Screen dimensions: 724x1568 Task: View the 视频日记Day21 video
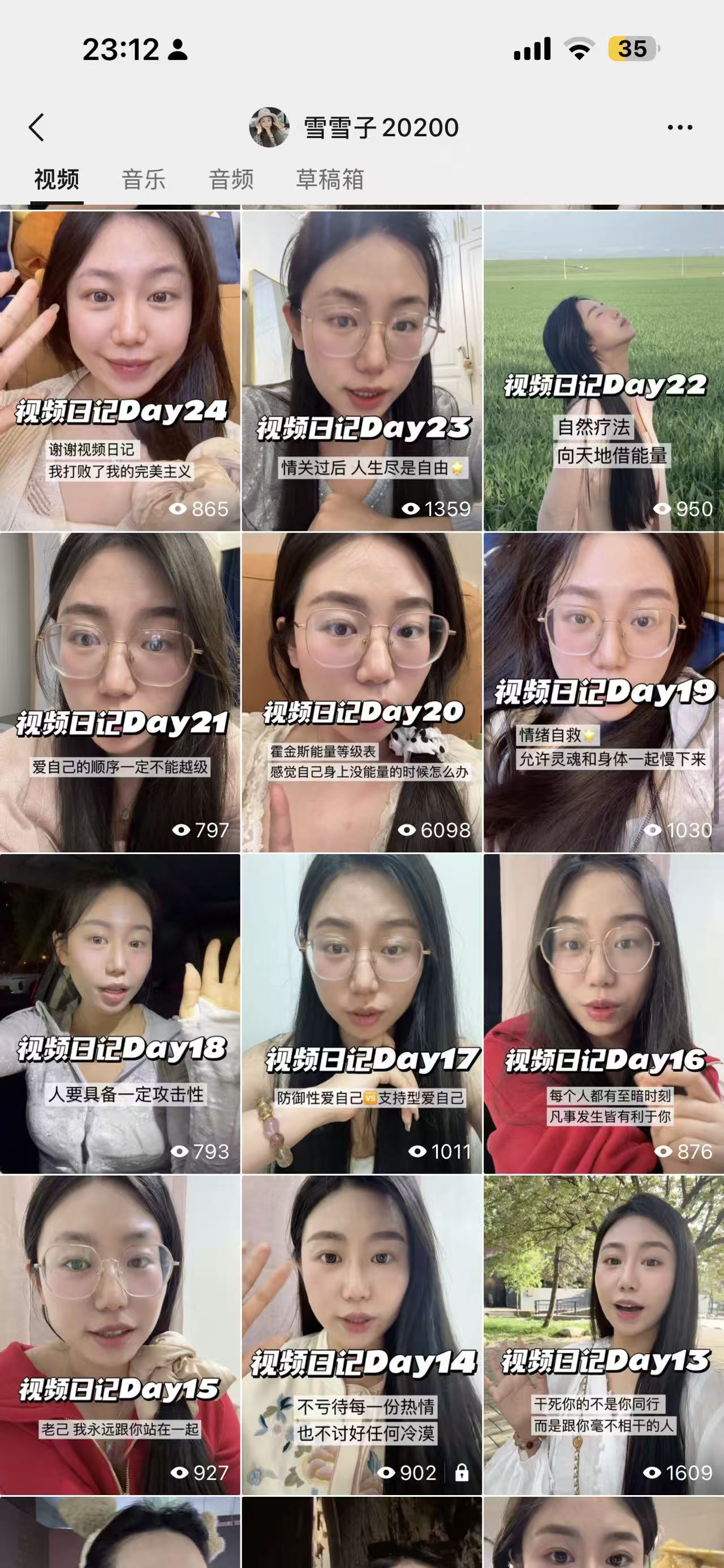[x=120, y=692]
